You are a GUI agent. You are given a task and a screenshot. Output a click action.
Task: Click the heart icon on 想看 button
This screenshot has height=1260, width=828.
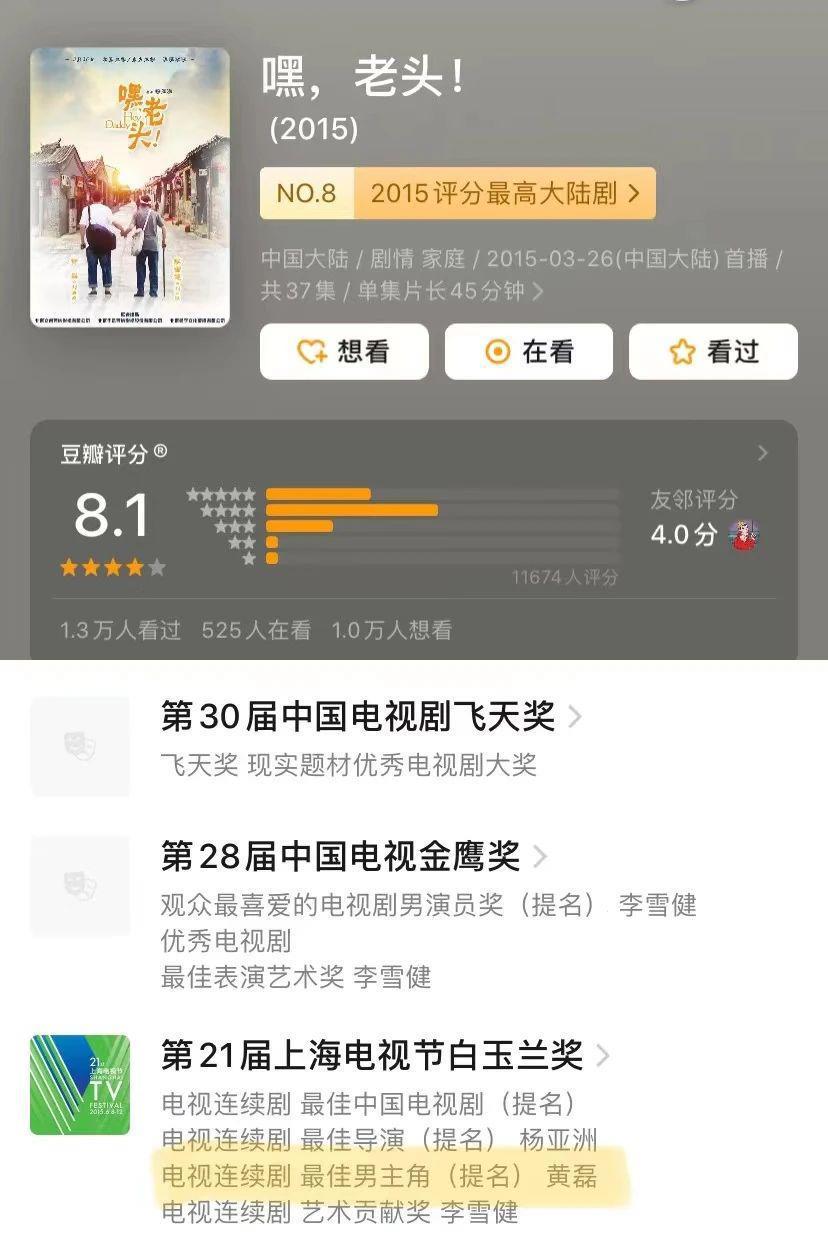[309, 352]
